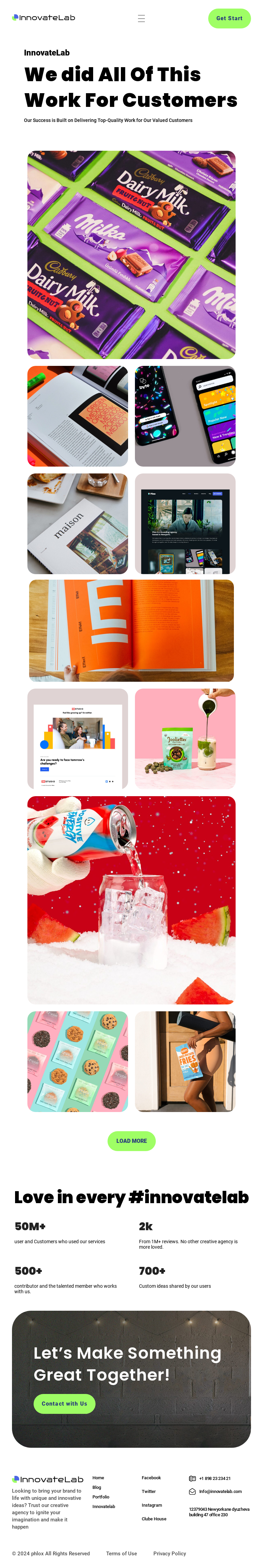The image size is (263, 1568).
Task: Read the Terms of Use
Action: coord(121,1553)
